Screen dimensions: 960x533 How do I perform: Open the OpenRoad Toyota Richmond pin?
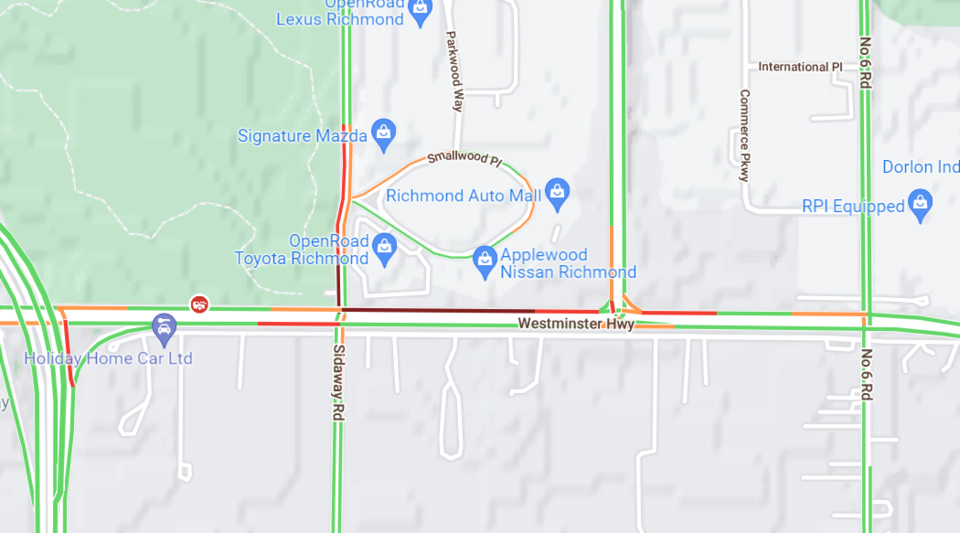384,246
